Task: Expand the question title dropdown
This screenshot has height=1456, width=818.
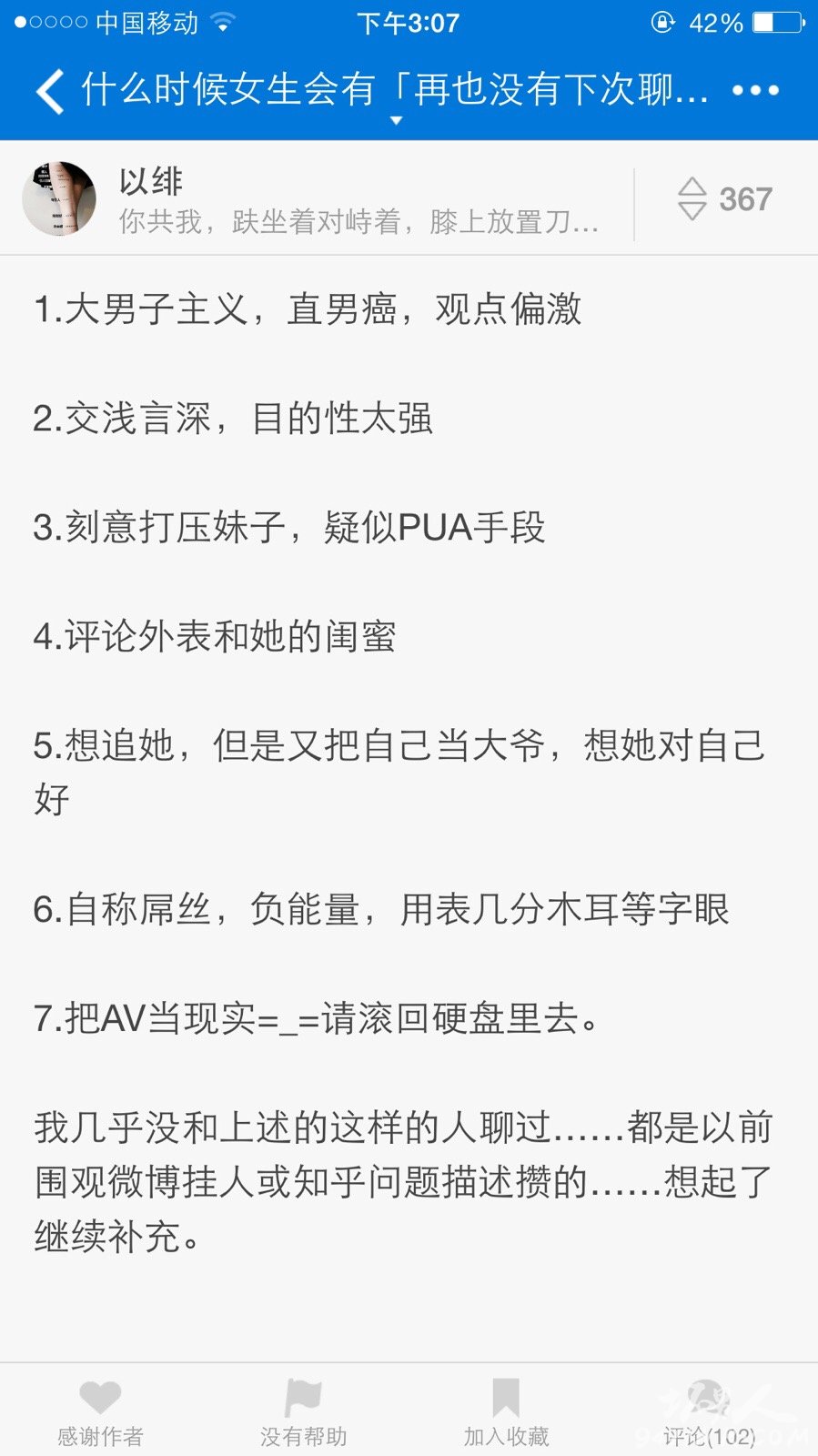Action: click(x=396, y=120)
